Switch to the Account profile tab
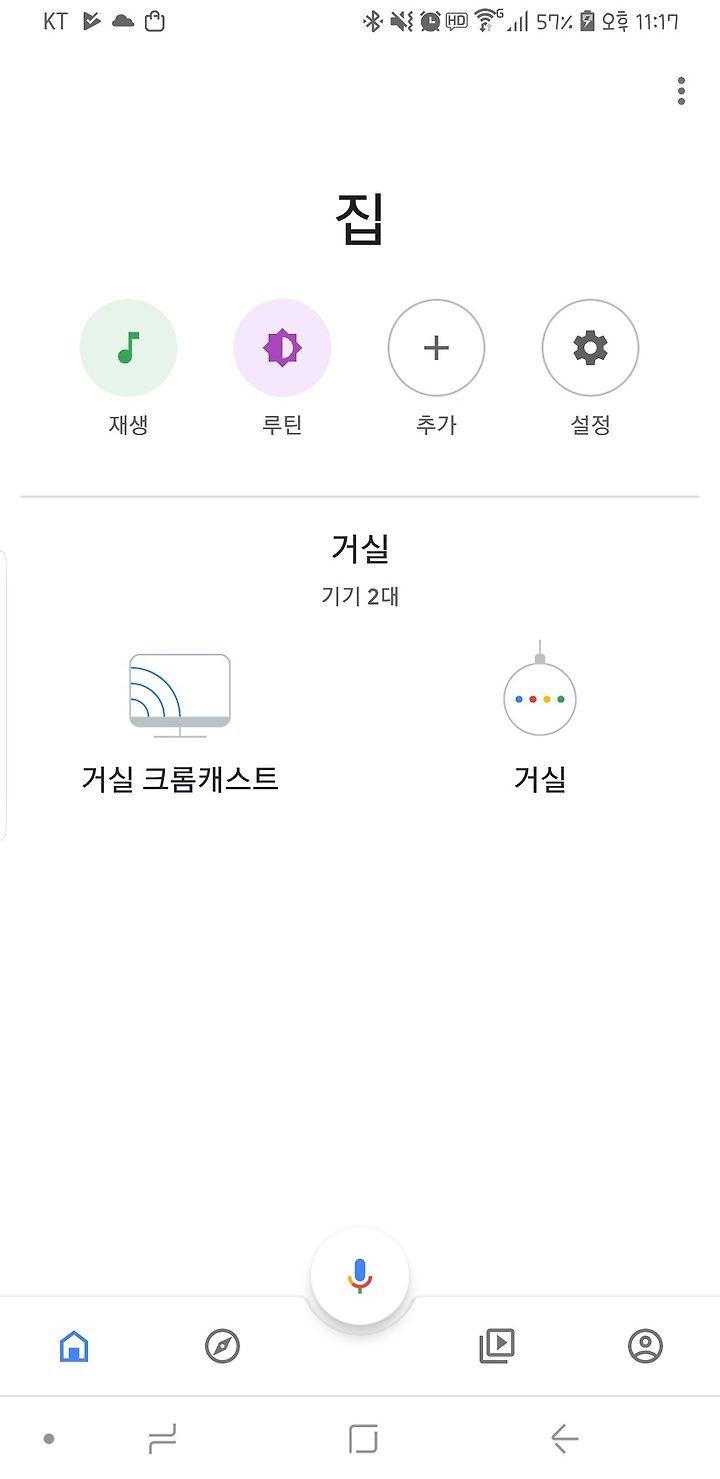Image resolution: width=720 pixels, height=1479 pixels. coord(645,1346)
